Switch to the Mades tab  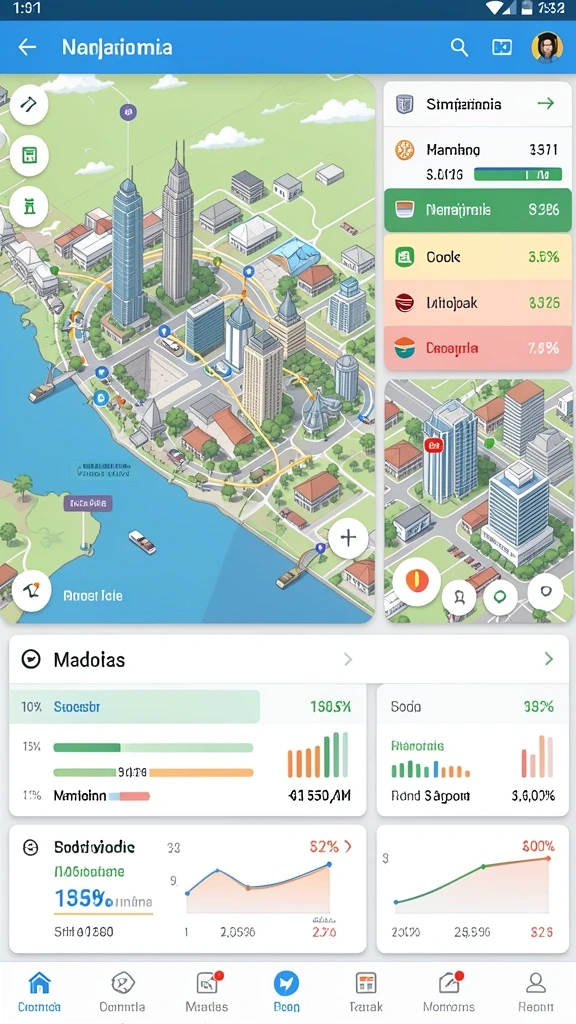[x=207, y=991]
